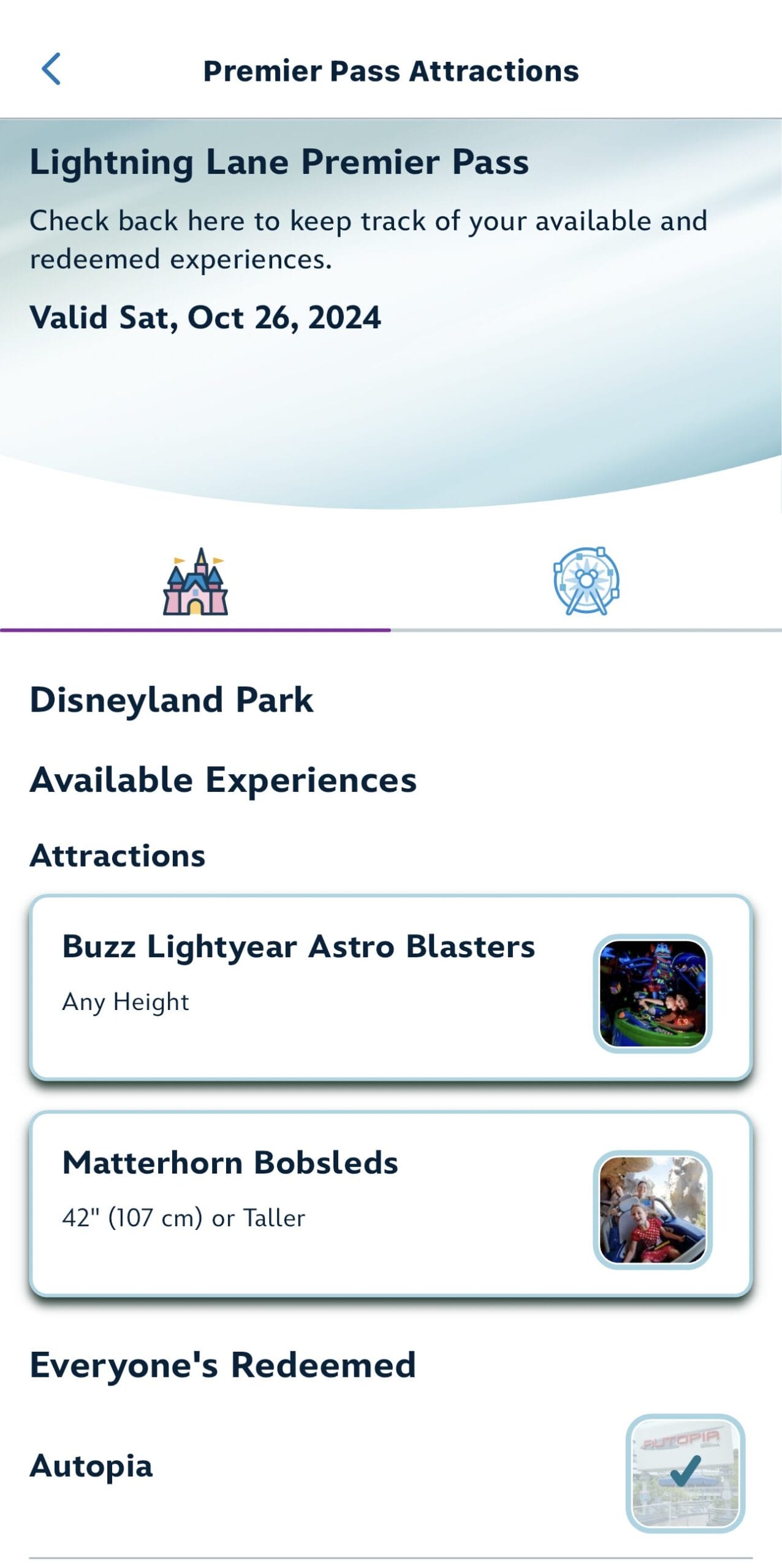The width and height of the screenshot is (782, 1568).
Task: Switch to the Disneyland Park castle tab
Action: pyautogui.click(x=195, y=582)
